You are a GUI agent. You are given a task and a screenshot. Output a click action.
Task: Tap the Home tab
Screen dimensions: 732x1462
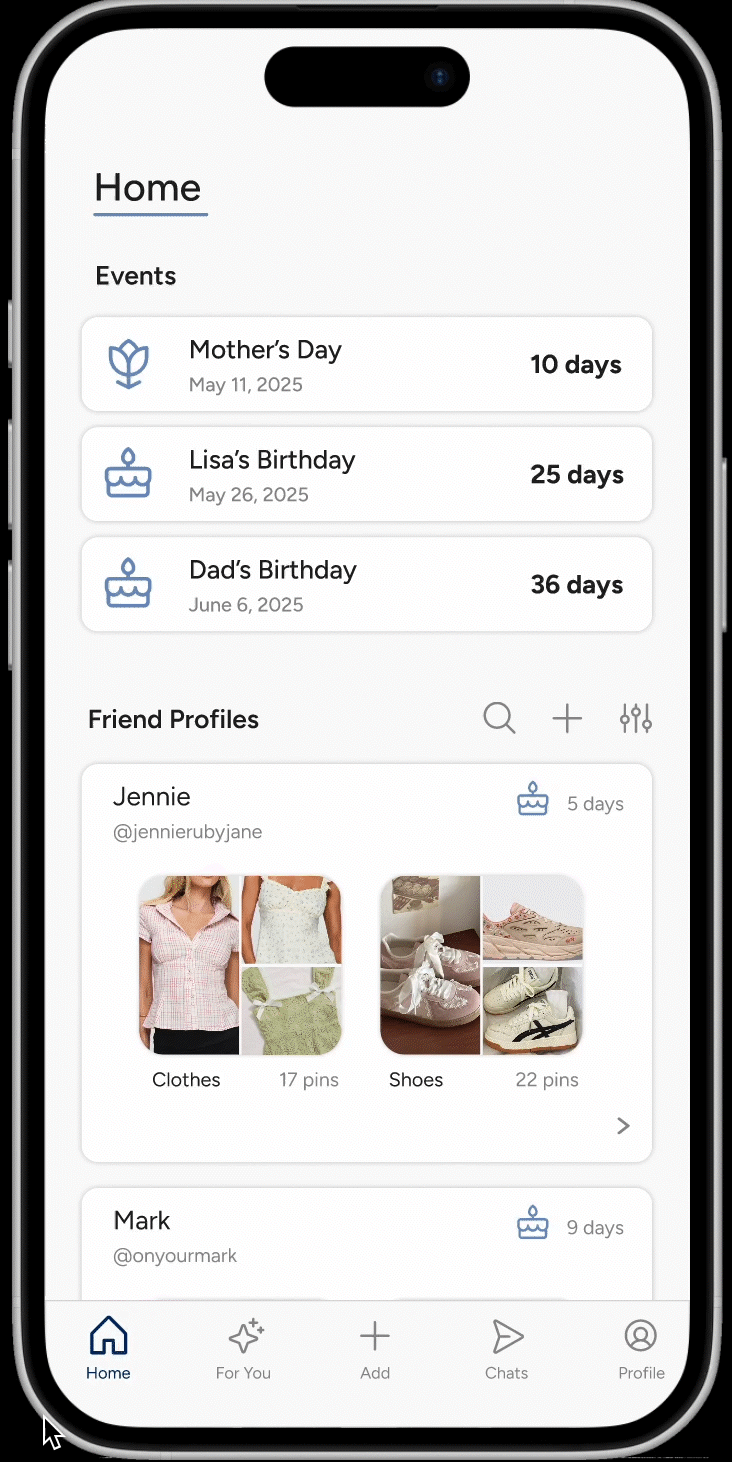click(x=108, y=1349)
